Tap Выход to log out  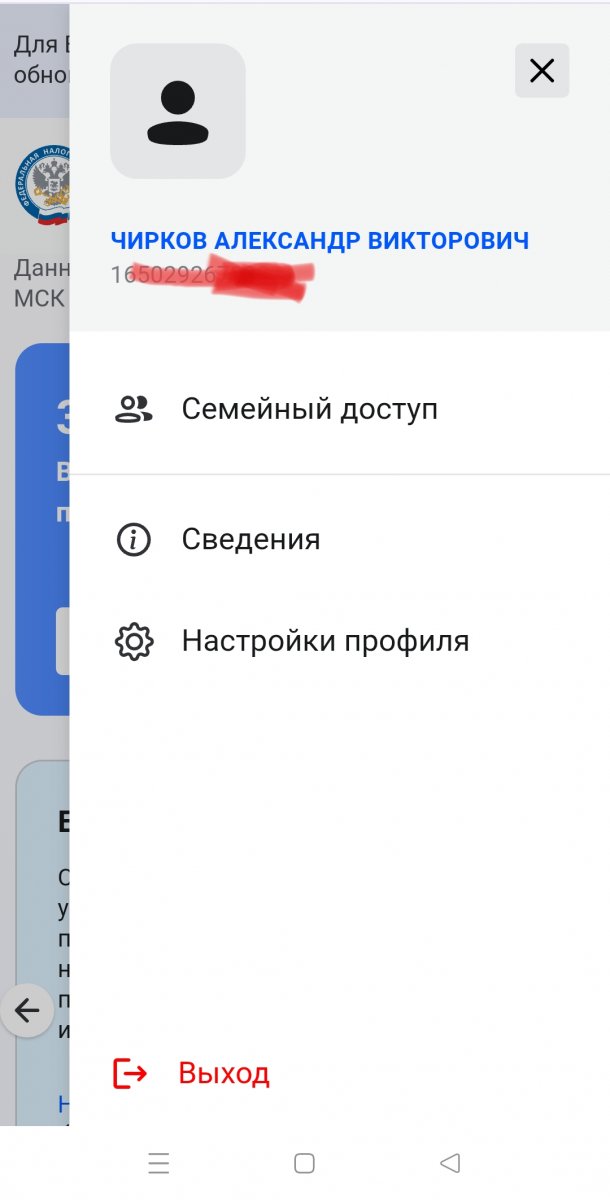coord(223,1074)
